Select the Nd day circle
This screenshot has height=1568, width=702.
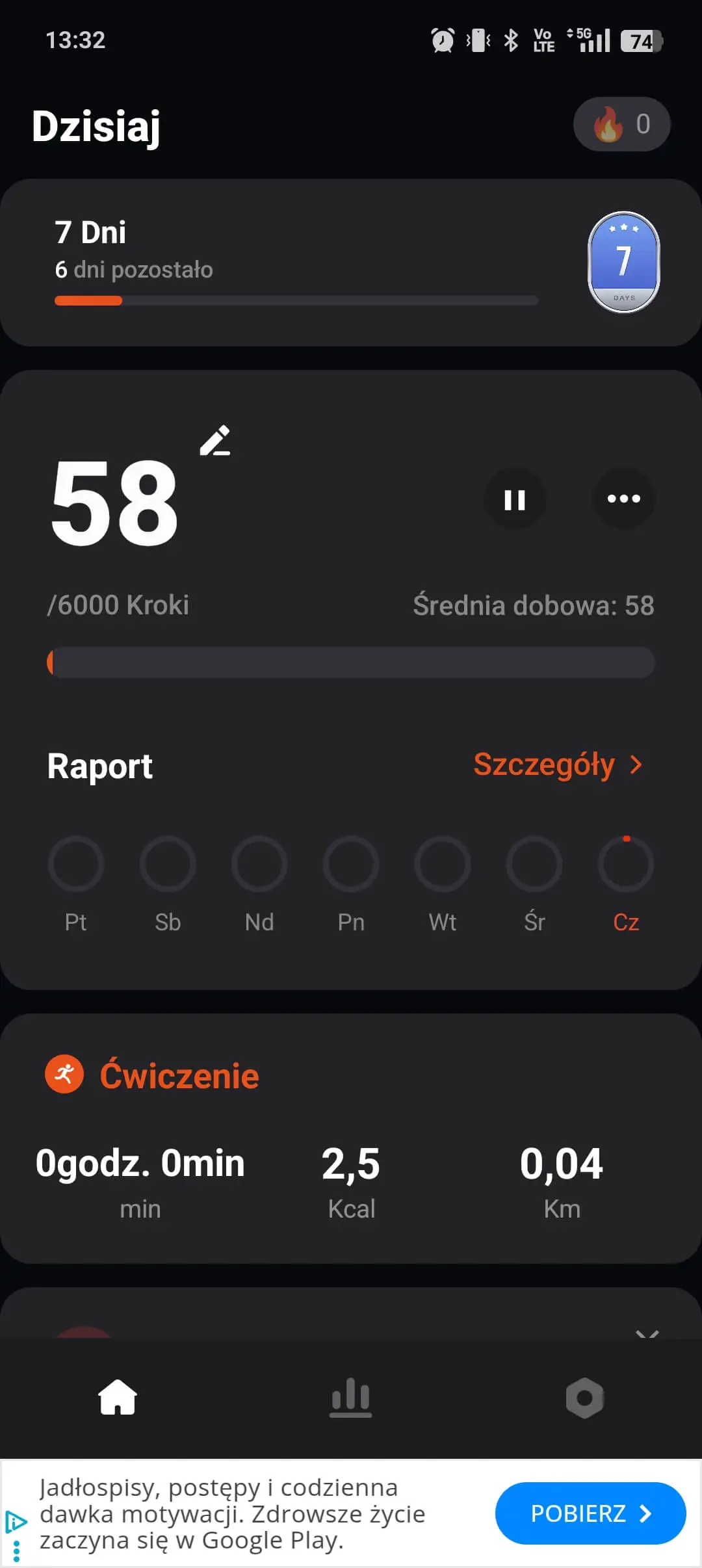[259, 864]
